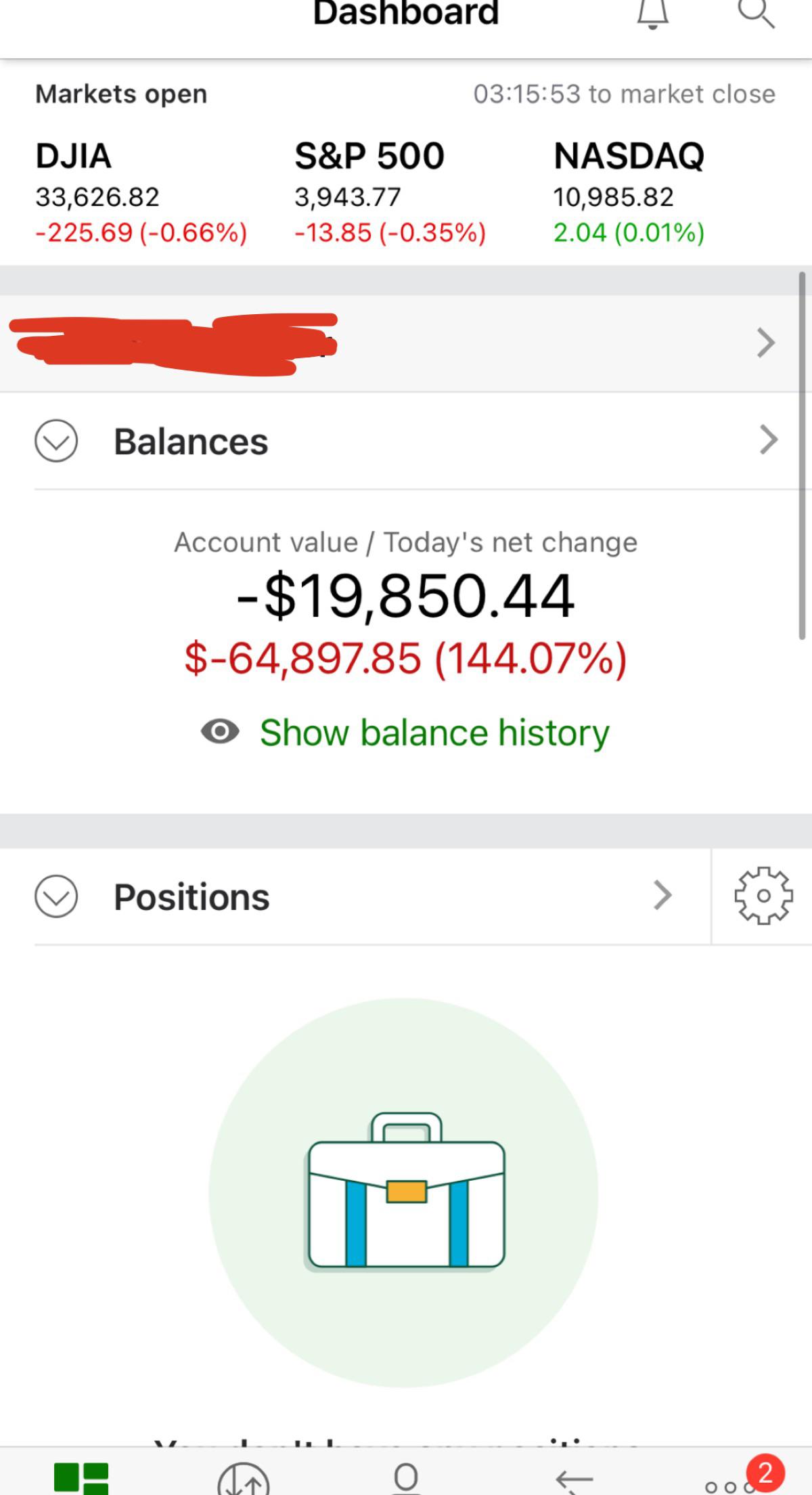Switch to the trade tab with up-down arrows
This screenshot has height=1495, width=812.
(x=244, y=1480)
